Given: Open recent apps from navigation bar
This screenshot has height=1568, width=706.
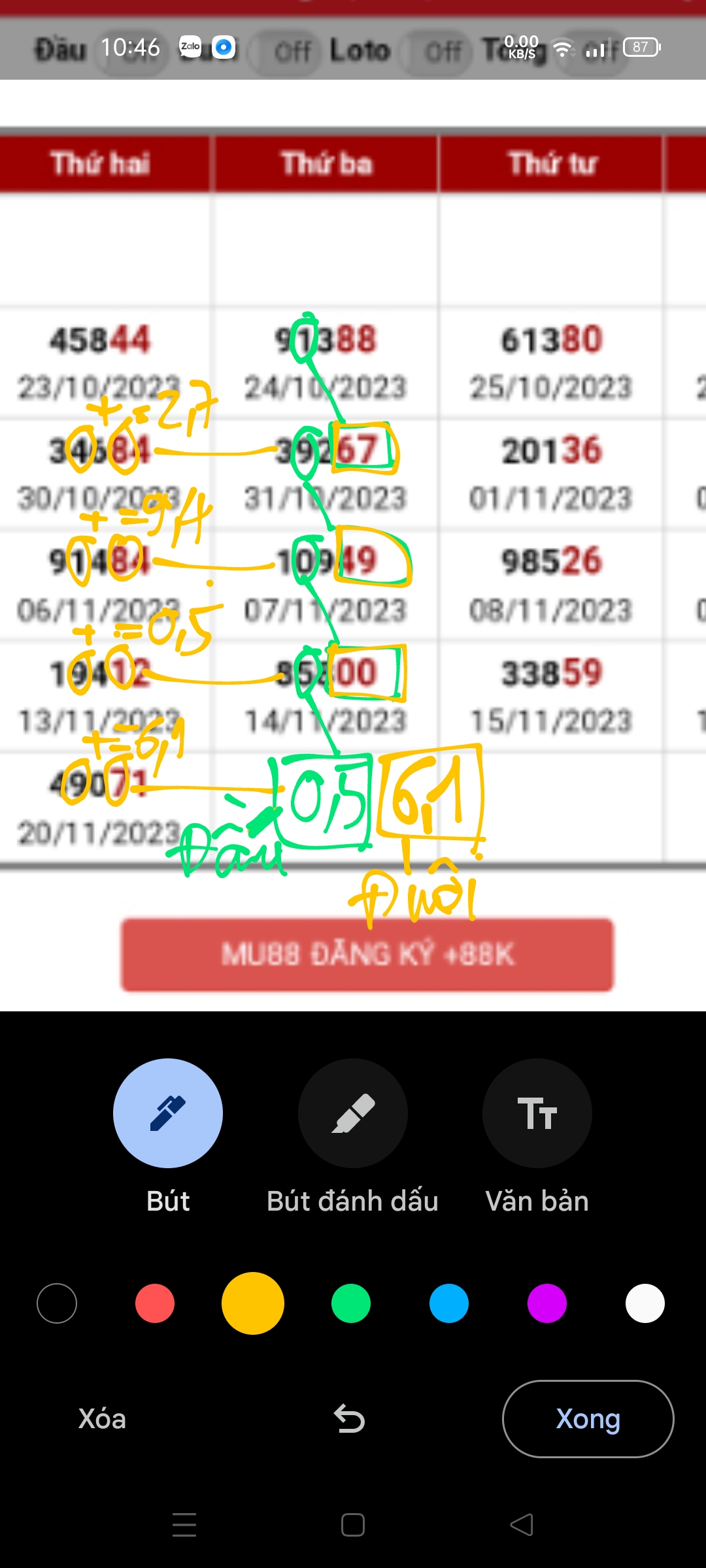Looking at the screenshot, I should 184,1525.
